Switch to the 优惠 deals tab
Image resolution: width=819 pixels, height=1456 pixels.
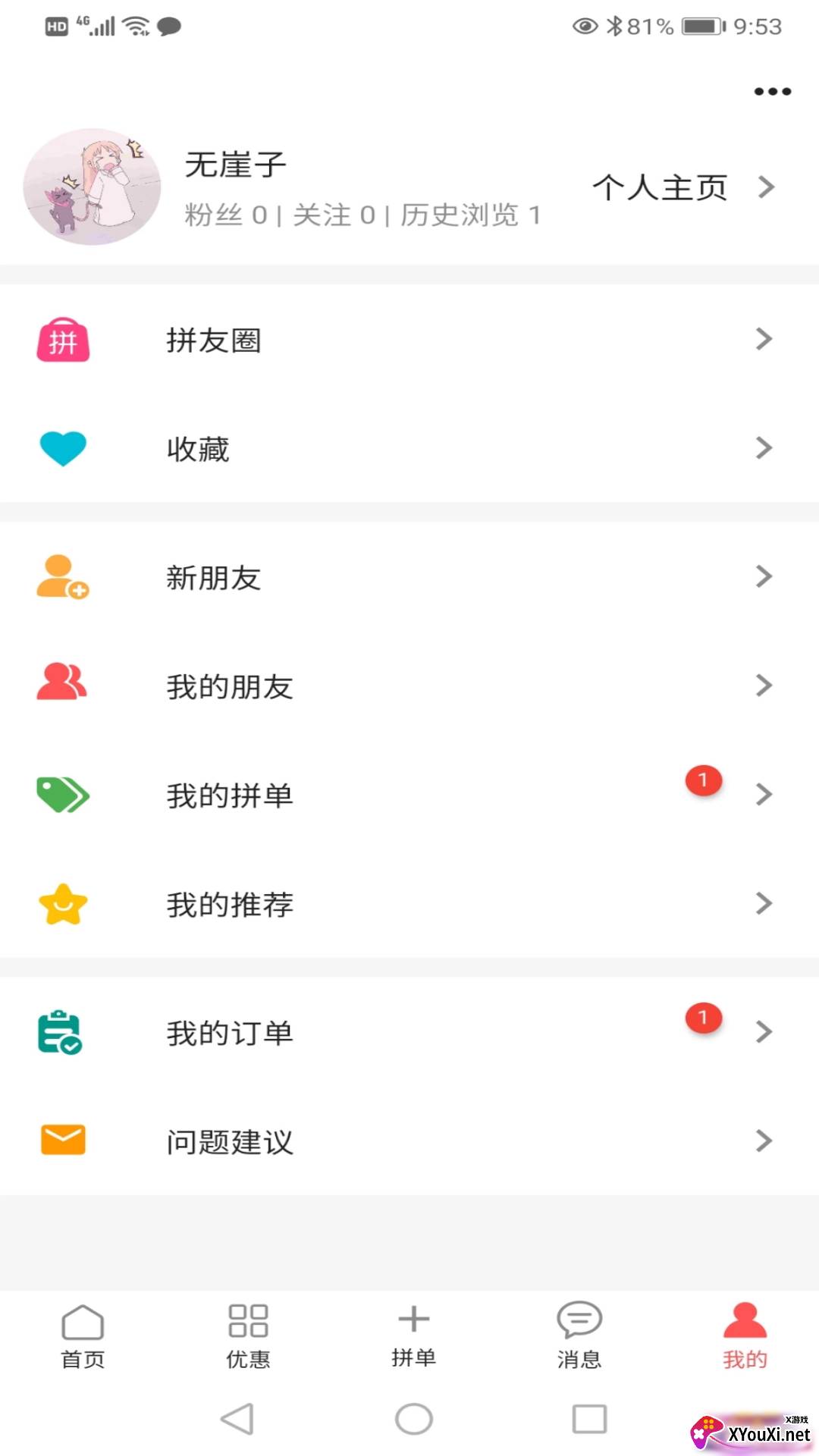[x=248, y=1336]
